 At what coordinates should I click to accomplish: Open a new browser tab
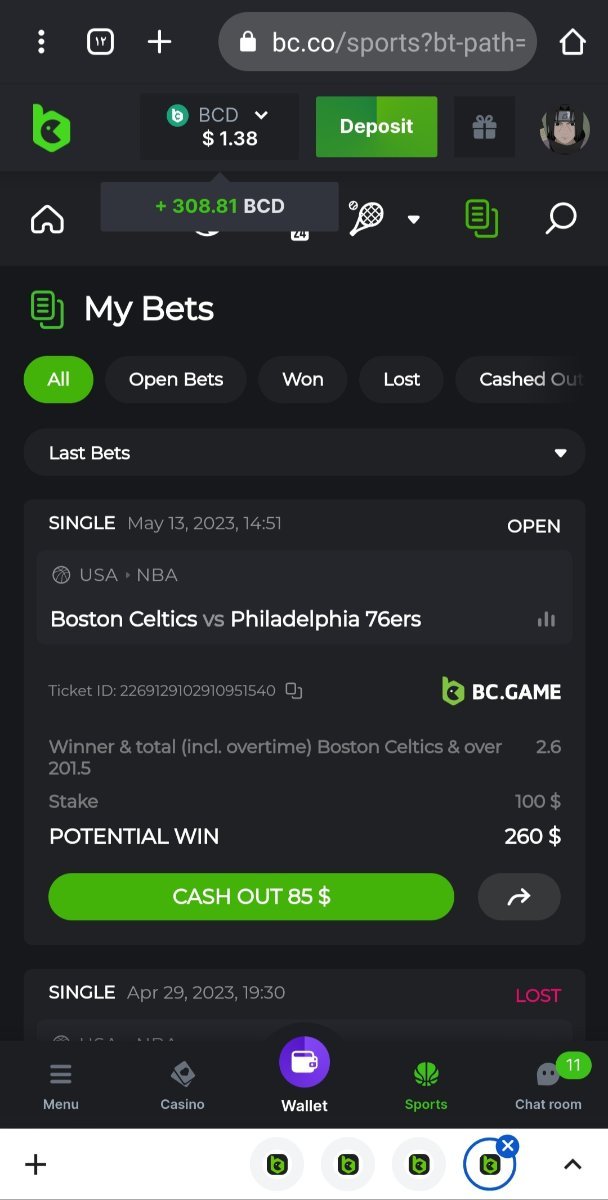(x=160, y=42)
